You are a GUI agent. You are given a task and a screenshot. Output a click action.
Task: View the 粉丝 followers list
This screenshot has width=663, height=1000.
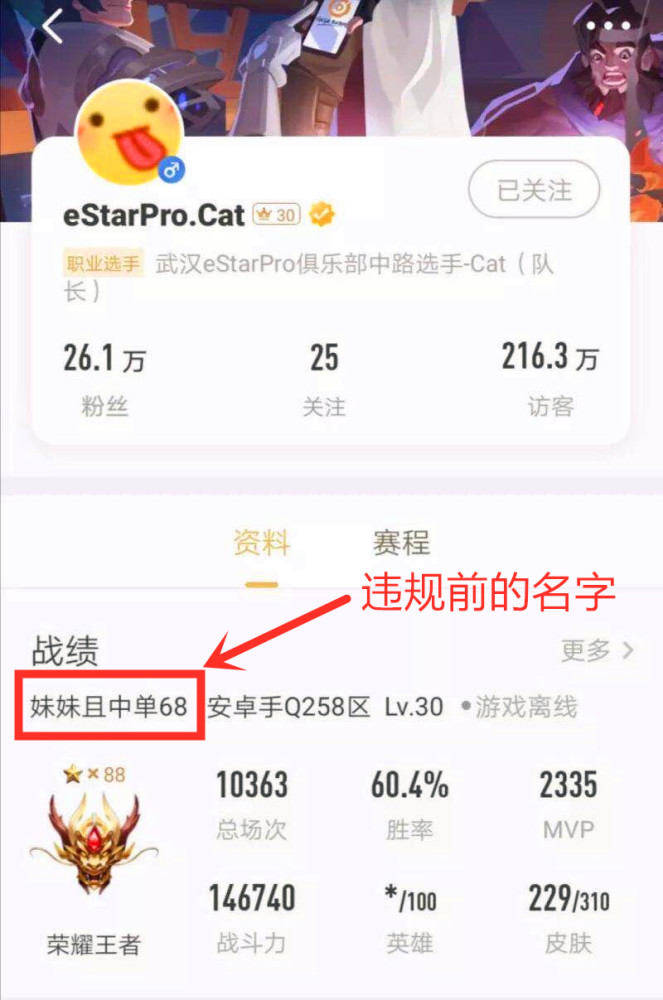tap(104, 379)
